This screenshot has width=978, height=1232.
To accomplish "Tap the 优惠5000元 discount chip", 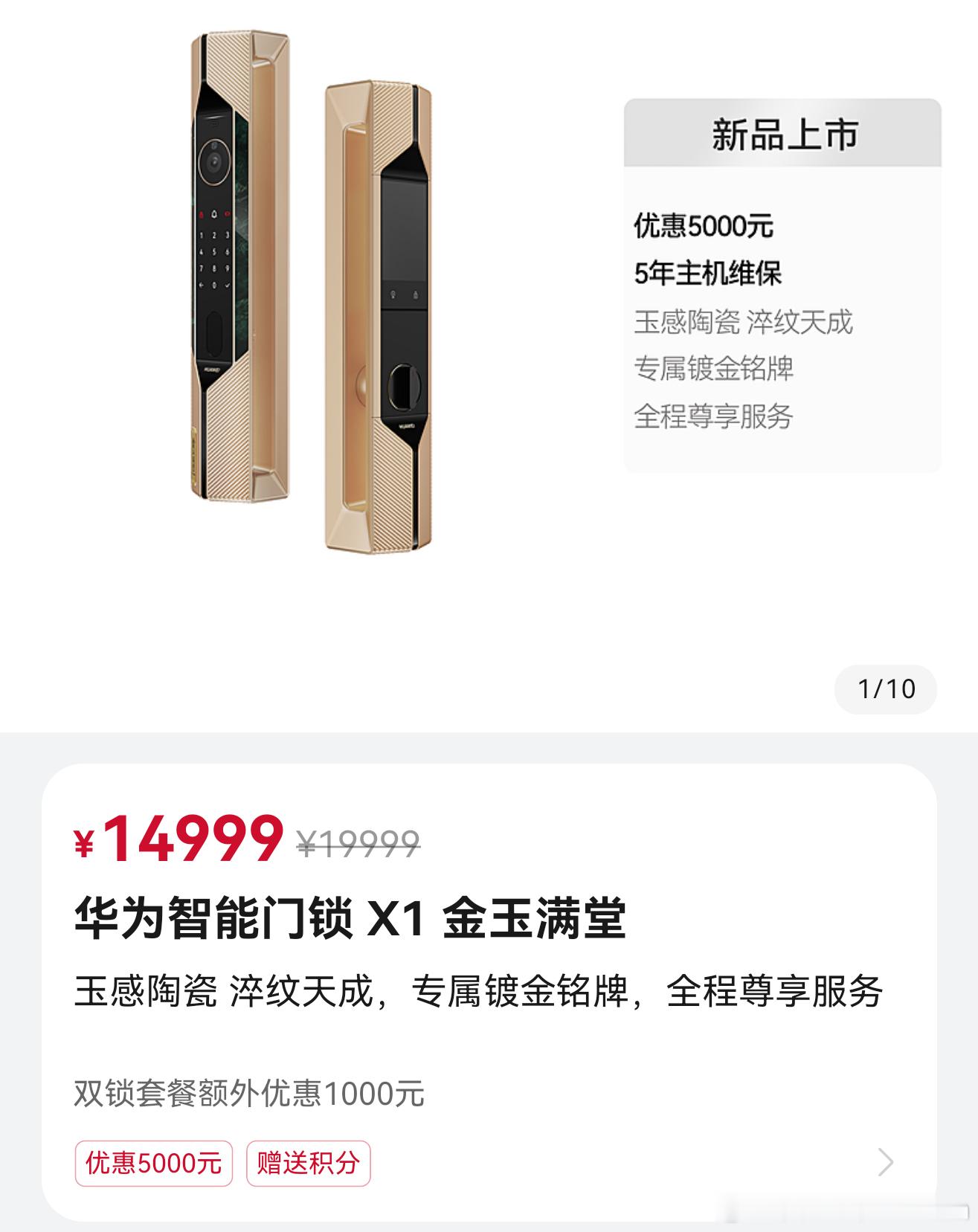I will [154, 1163].
